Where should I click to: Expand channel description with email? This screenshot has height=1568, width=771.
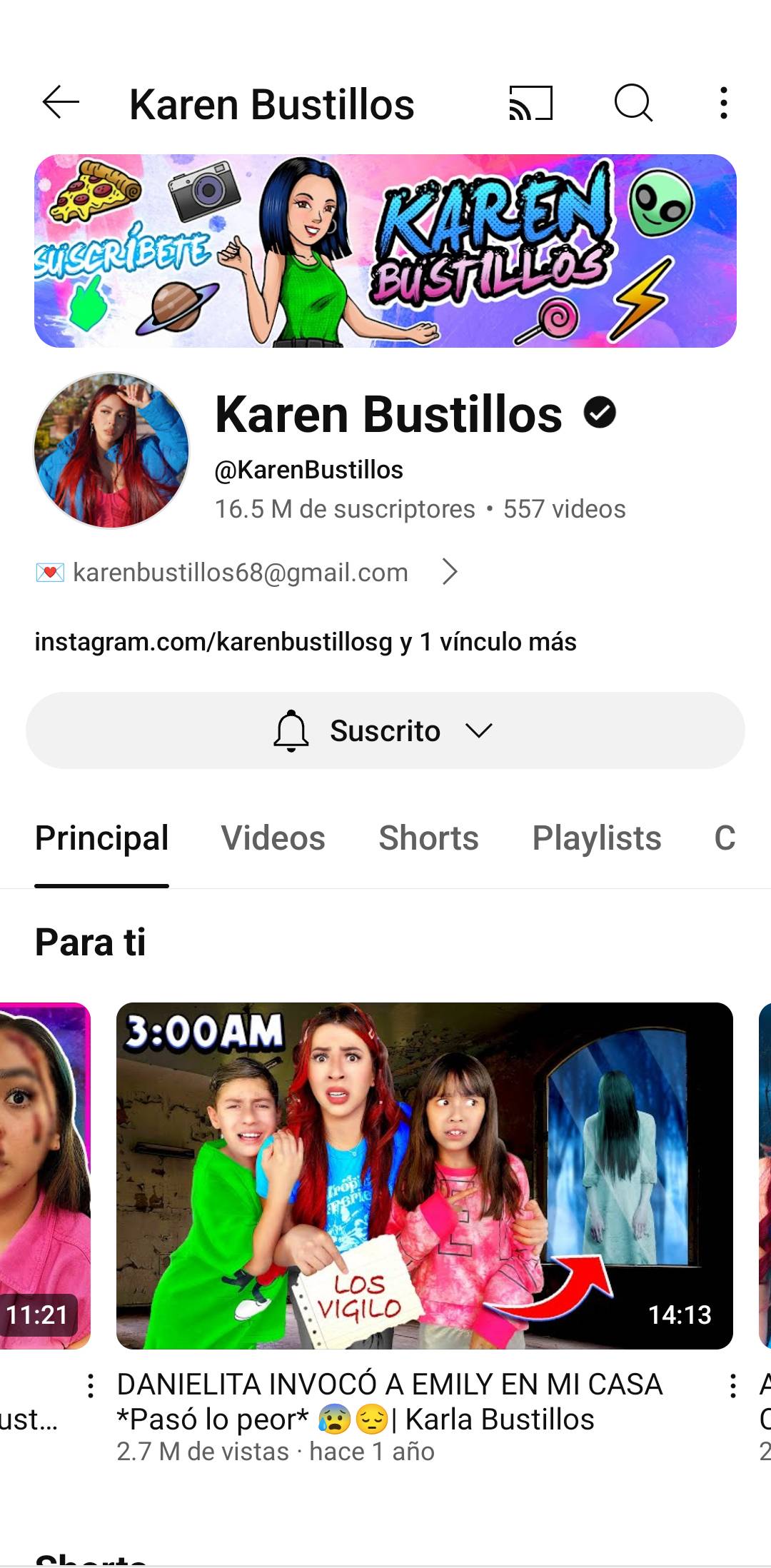(x=449, y=572)
